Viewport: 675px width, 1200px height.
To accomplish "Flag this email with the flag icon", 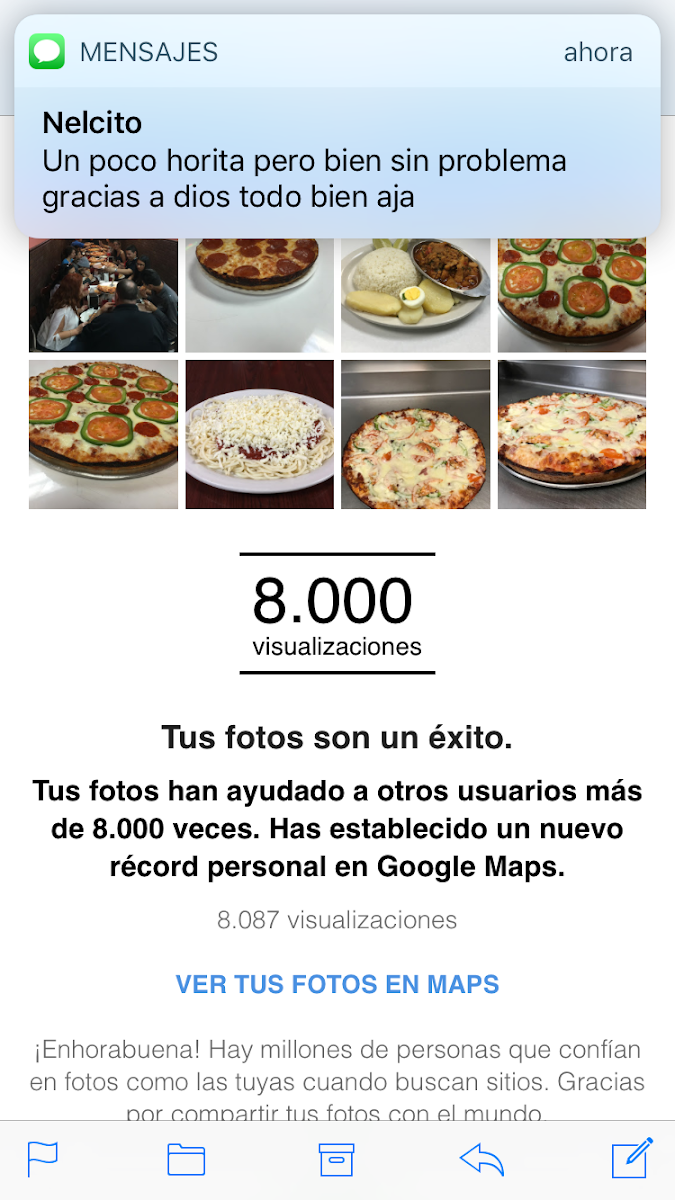I will [42, 1159].
